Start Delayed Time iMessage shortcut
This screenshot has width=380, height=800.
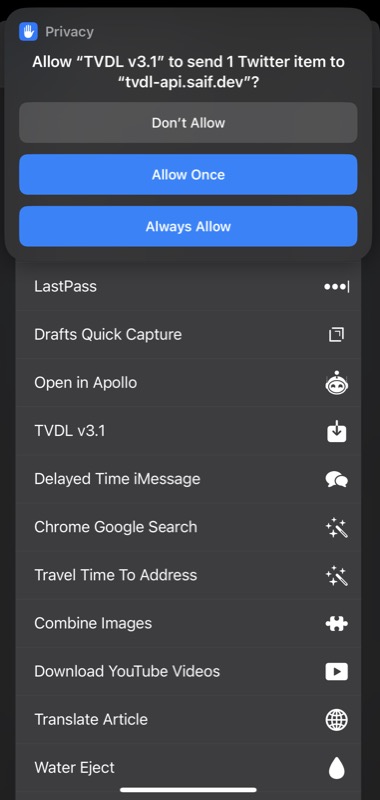(188, 479)
